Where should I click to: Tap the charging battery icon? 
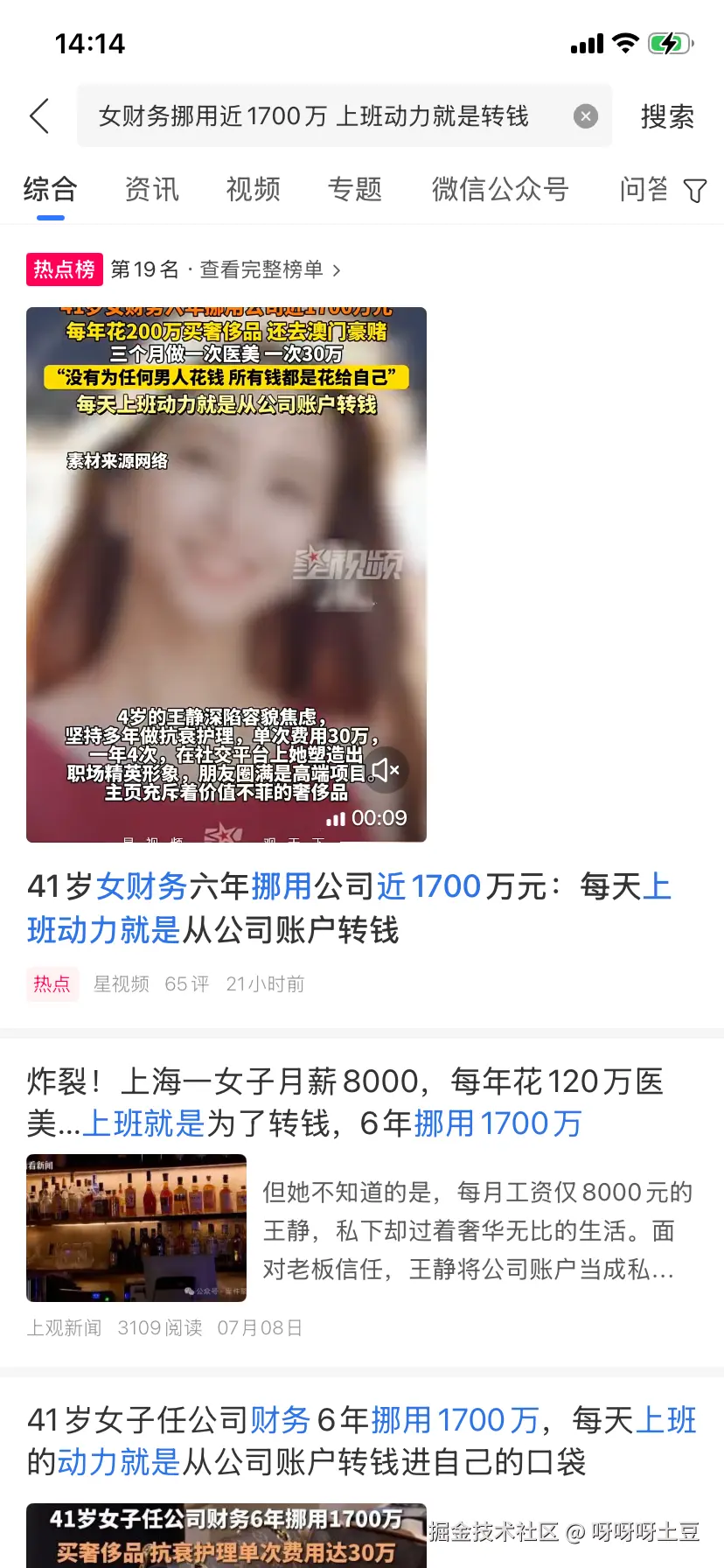pyautogui.click(x=670, y=42)
